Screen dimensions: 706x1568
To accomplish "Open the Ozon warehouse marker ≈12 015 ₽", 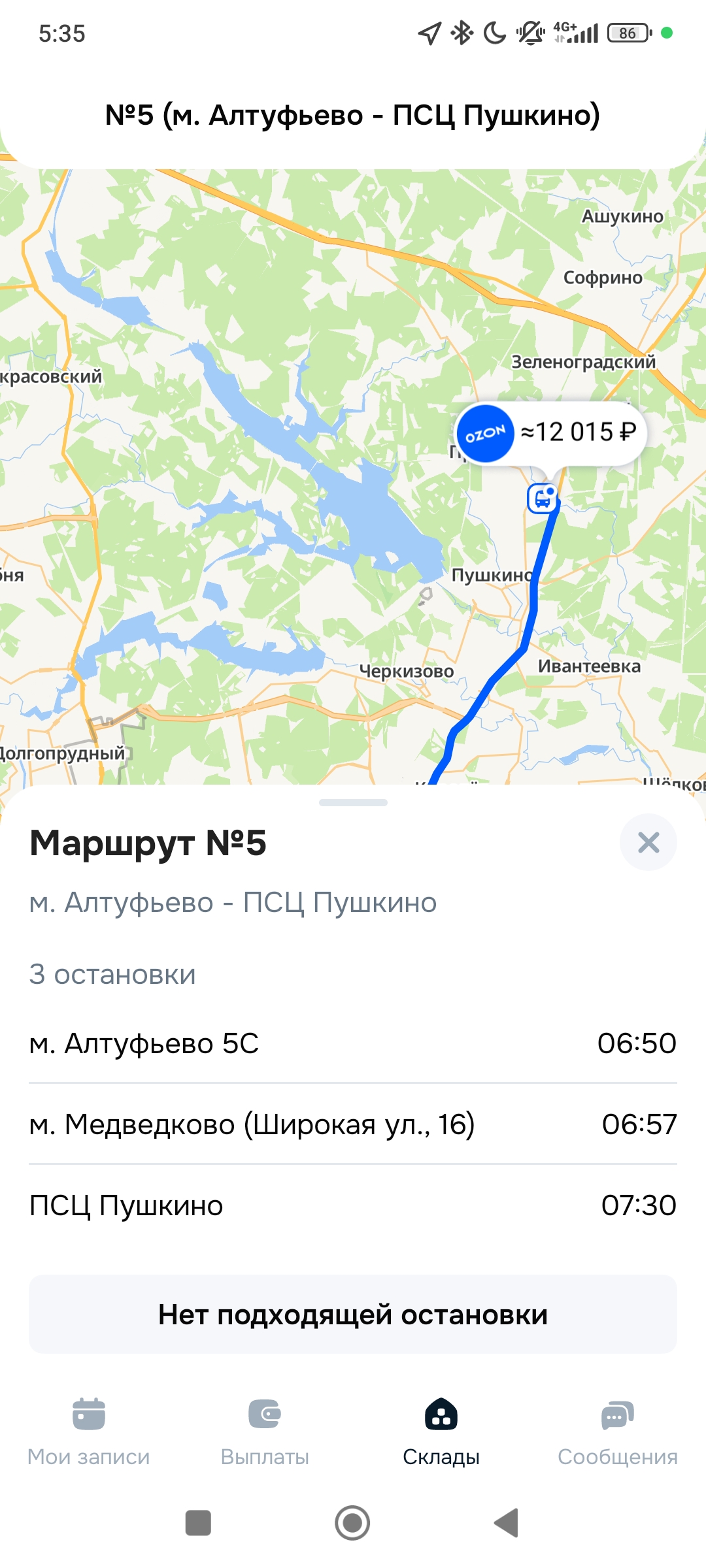I will 550,433.
